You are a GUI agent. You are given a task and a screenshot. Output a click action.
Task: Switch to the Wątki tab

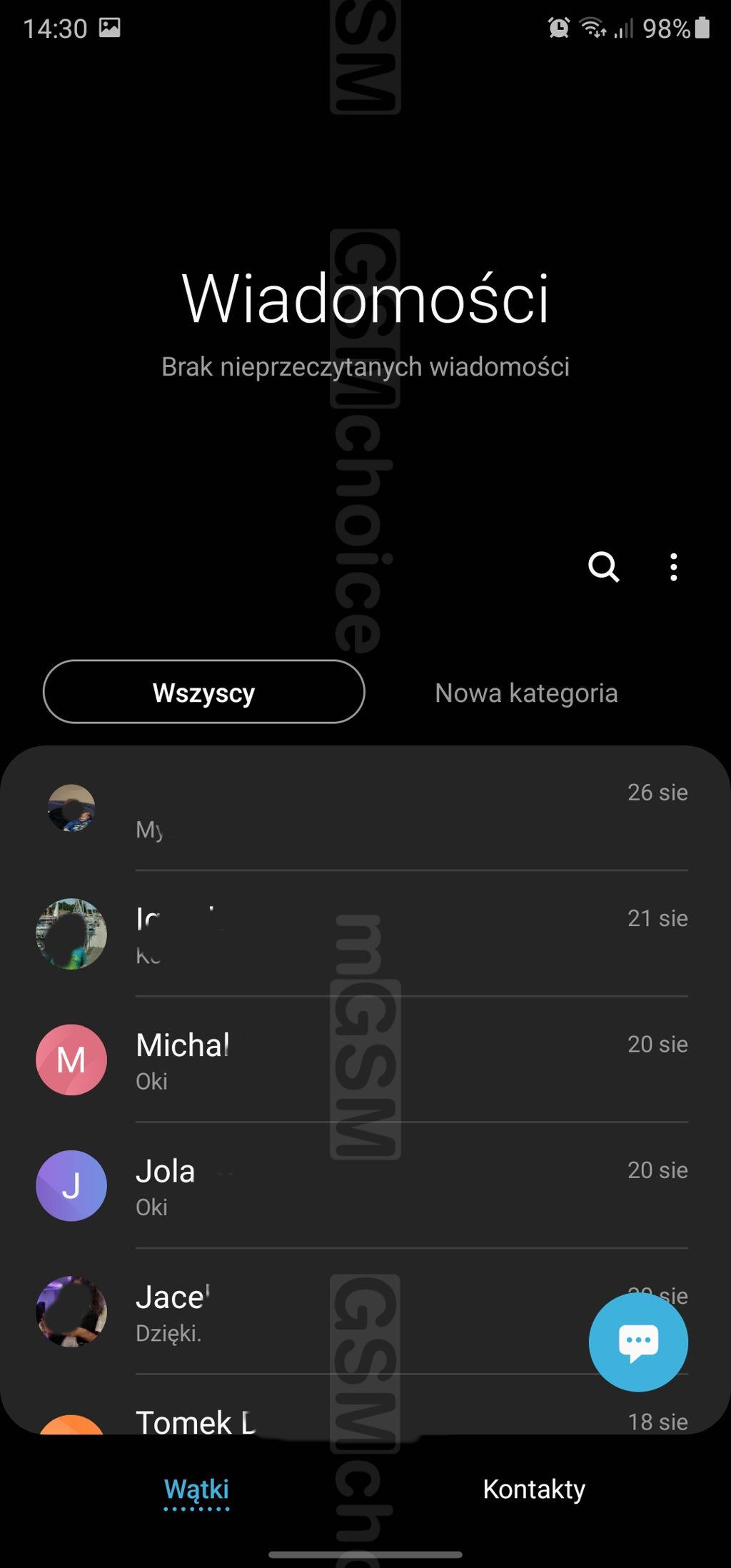(x=196, y=1489)
